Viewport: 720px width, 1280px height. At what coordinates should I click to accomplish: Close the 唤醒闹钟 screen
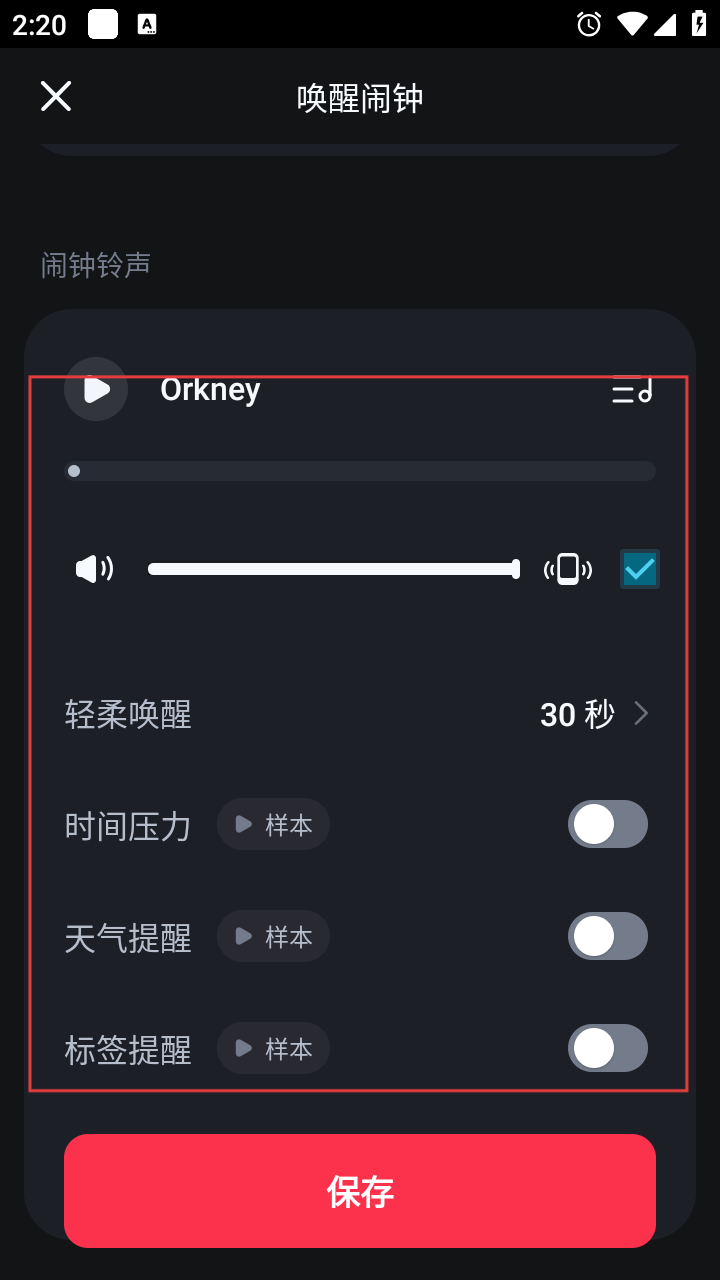56,97
